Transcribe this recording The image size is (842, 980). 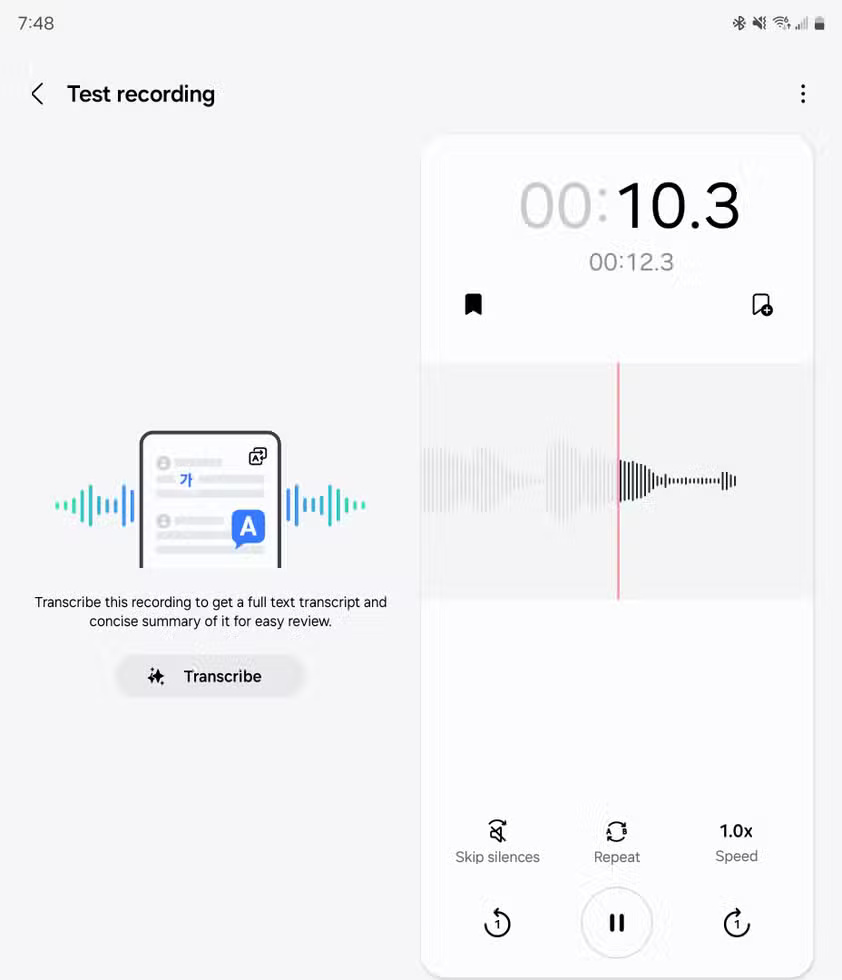[x=209, y=676]
